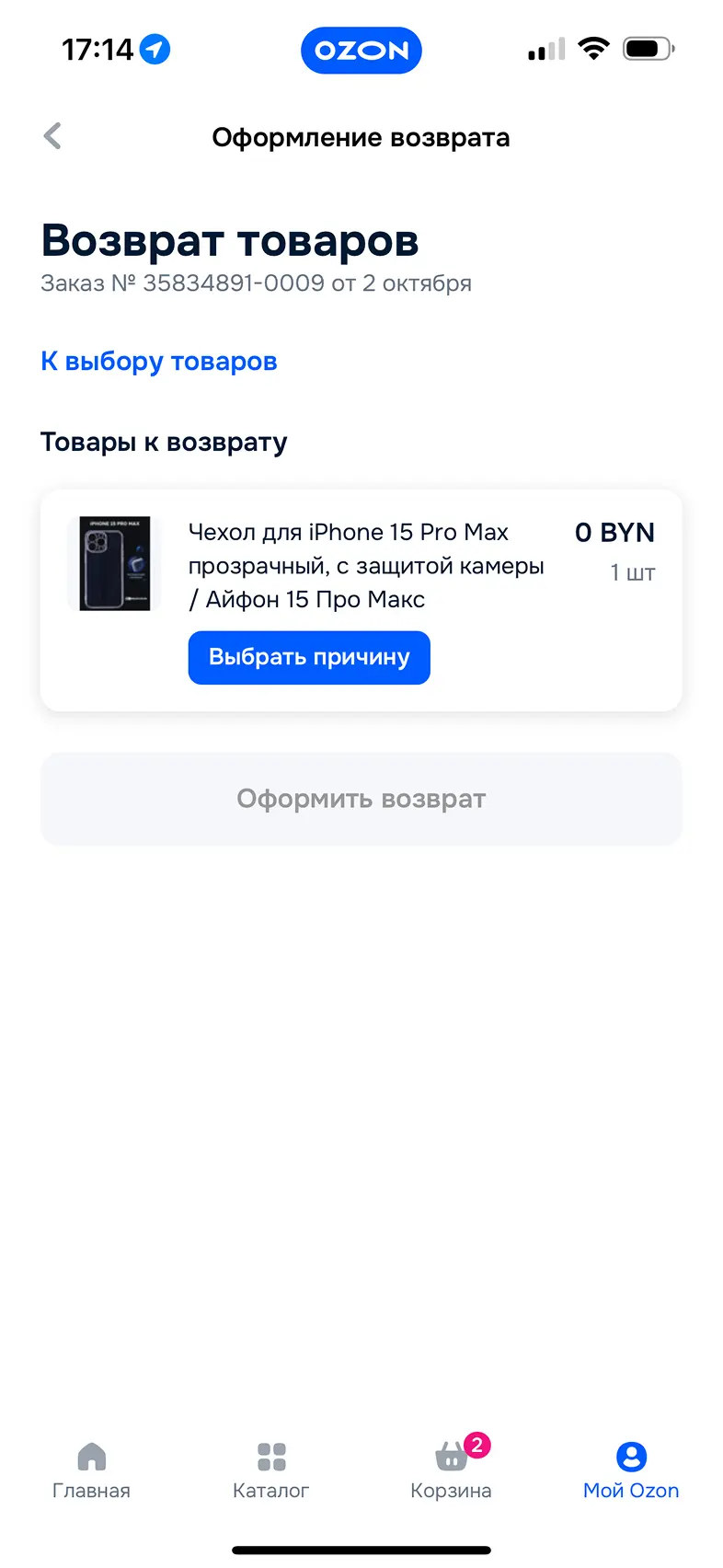
Task: Go to the Корзина tab
Action: pyautogui.click(x=451, y=1470)
